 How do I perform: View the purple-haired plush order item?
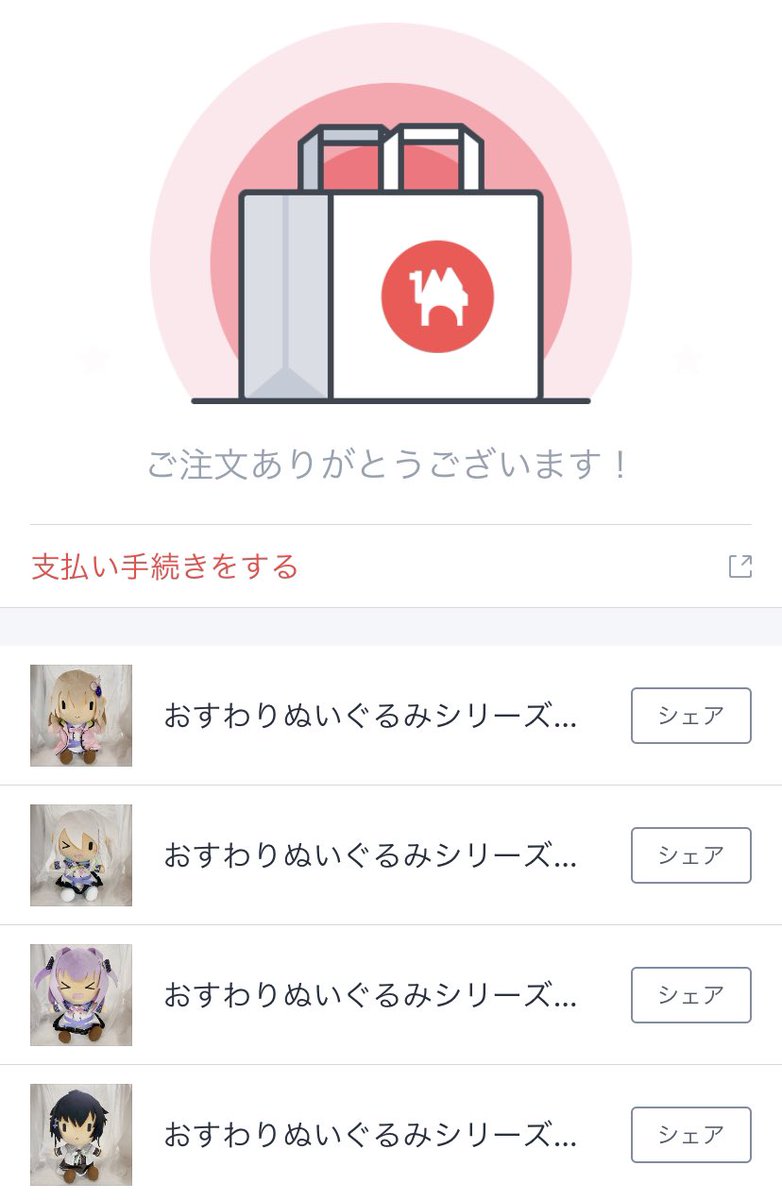tap(370, 996)
